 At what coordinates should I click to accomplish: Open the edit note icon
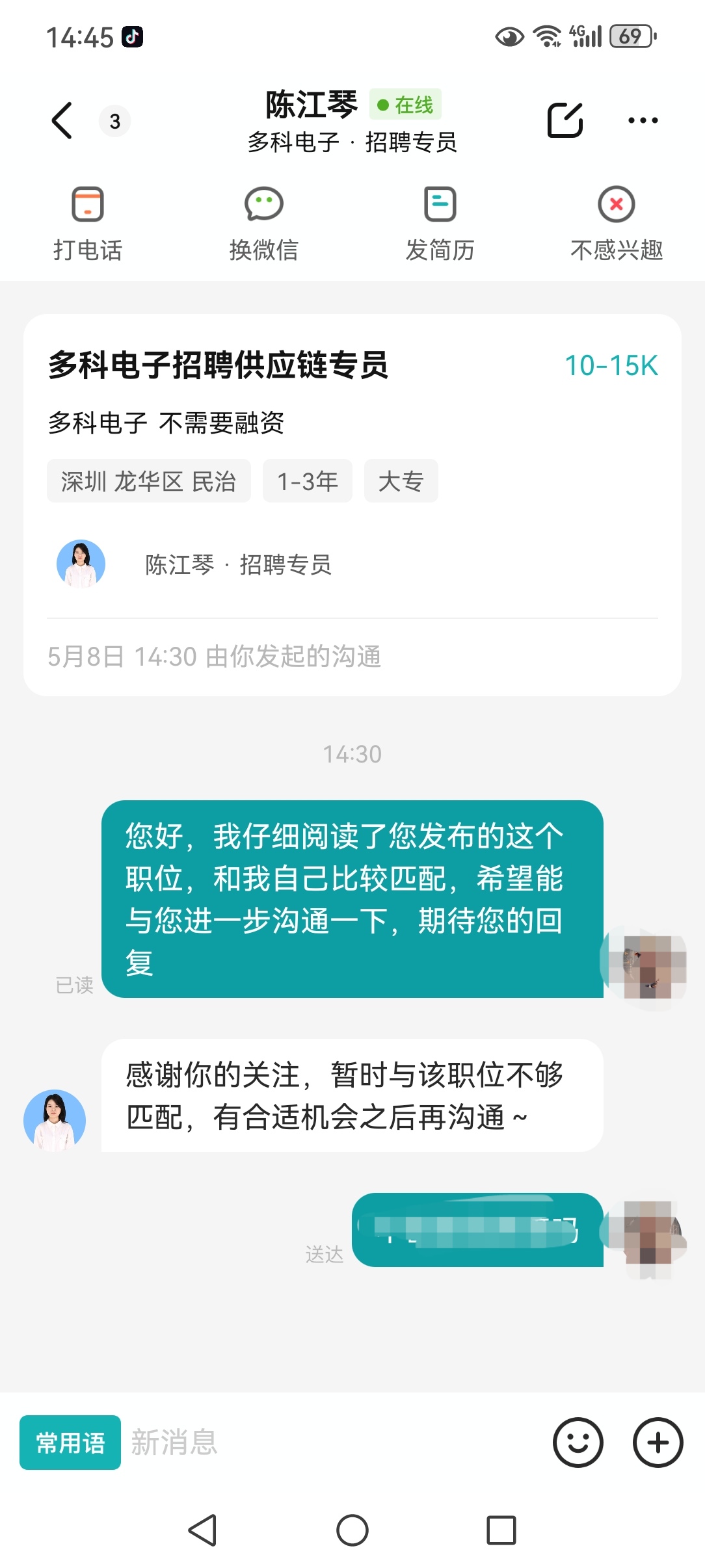[565, 120]
